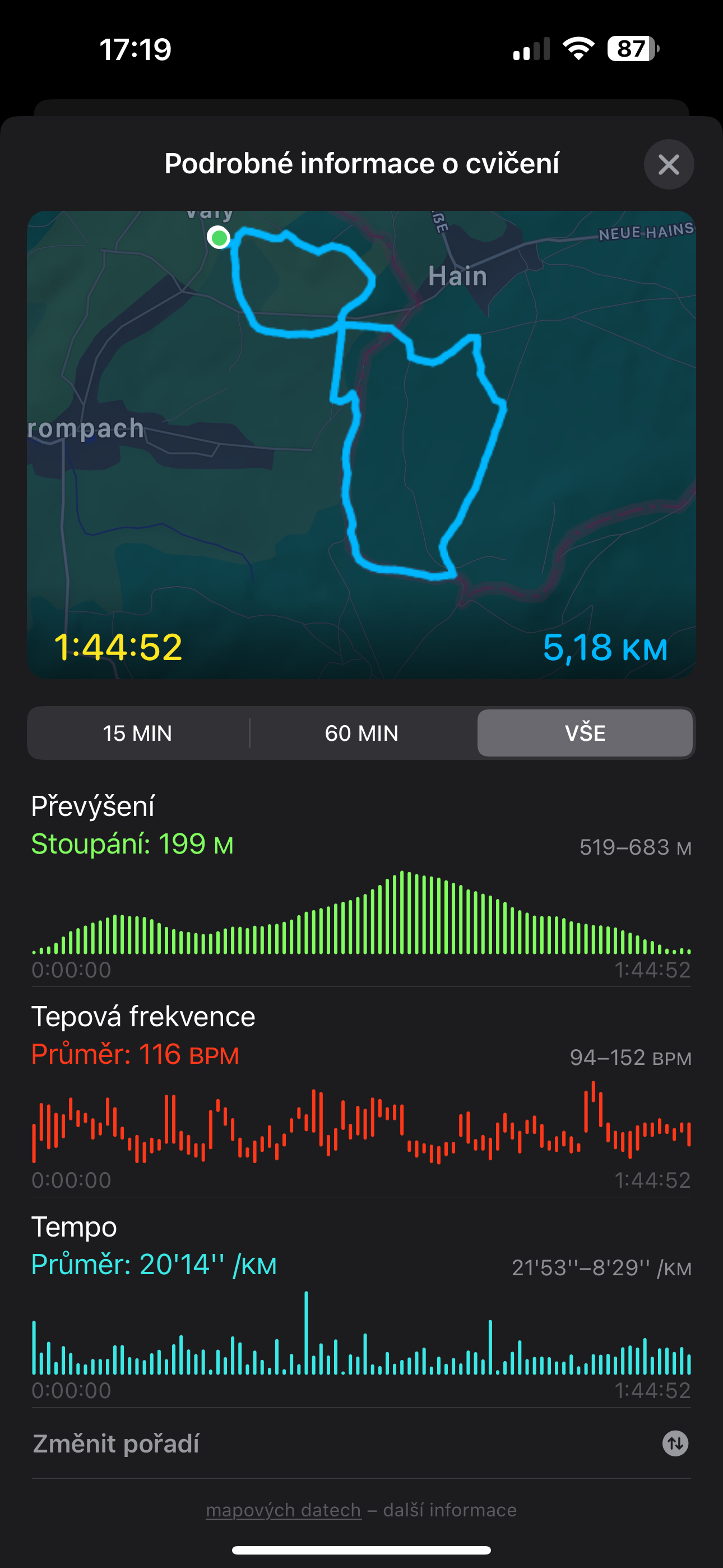Switch to the 60 MIN range

[x=361, y=733]
